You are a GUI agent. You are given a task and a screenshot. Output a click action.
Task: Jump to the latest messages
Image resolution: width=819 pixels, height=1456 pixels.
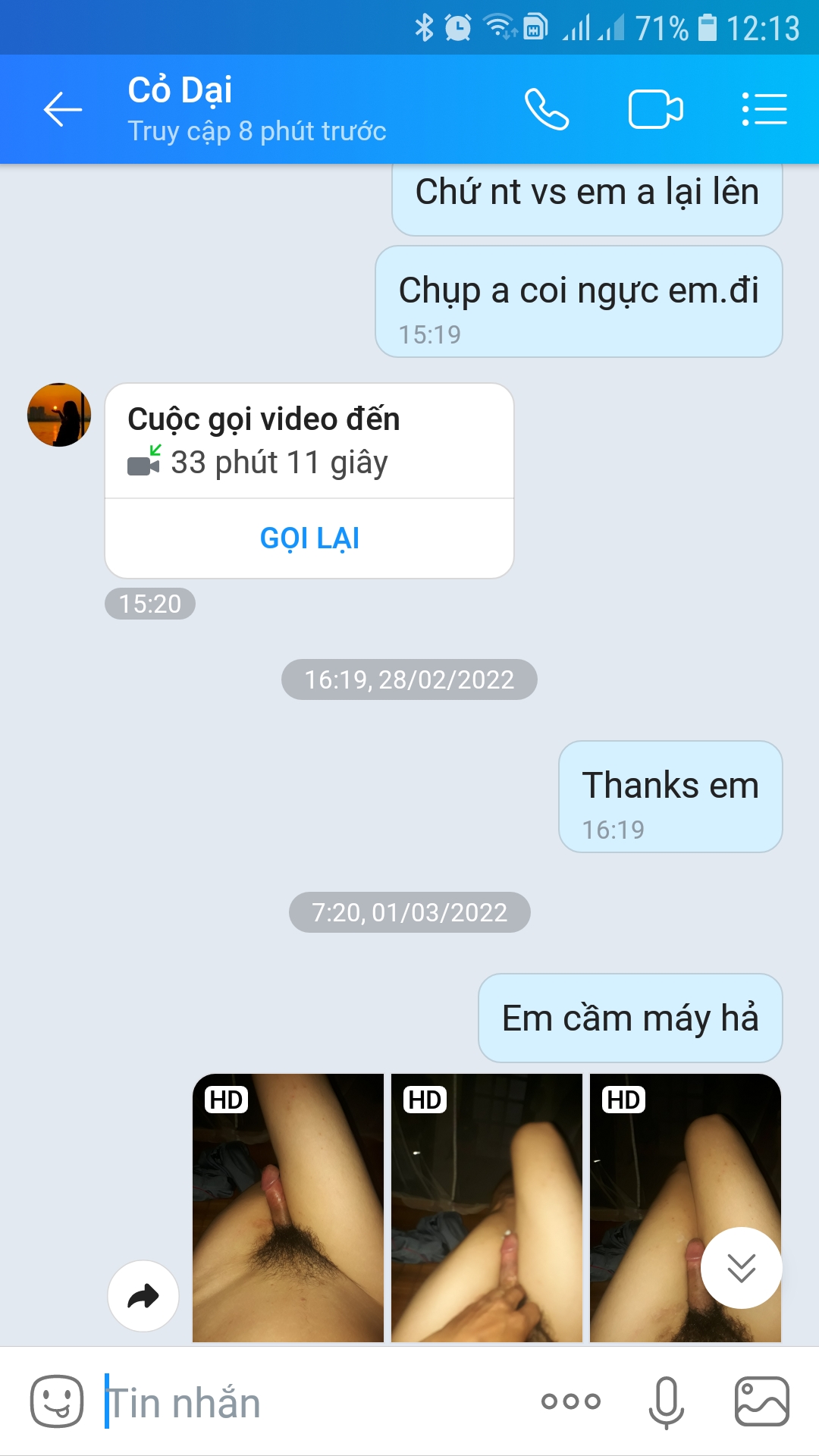click(741, 1268)
